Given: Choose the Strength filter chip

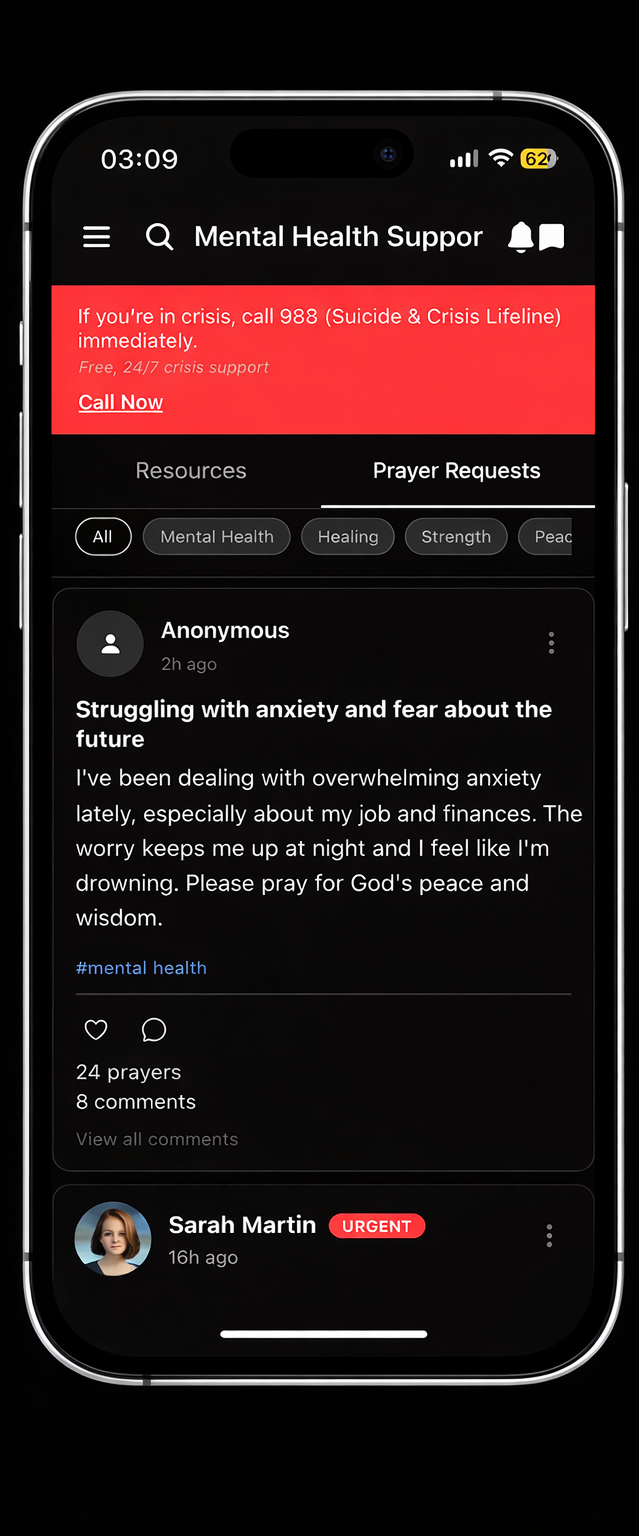Looking at the screenshot, I should pos(456,537).
